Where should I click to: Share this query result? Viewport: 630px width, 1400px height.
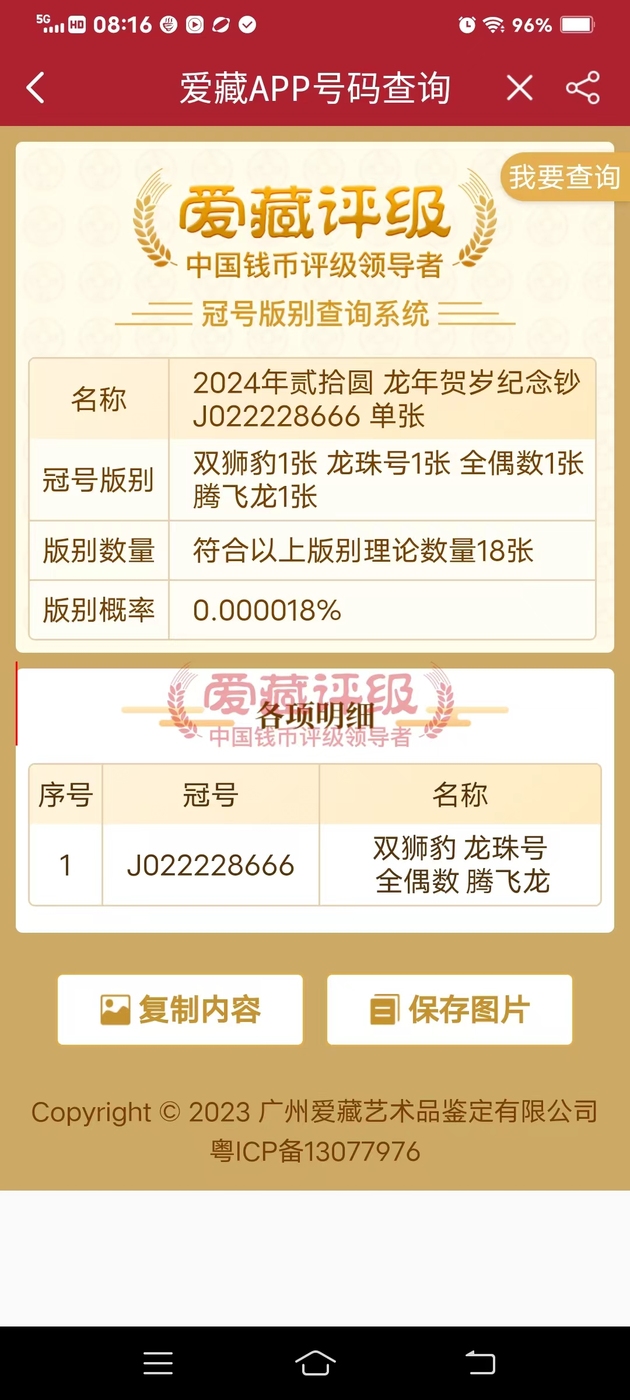pyautogui.click(x=583, y=88)
